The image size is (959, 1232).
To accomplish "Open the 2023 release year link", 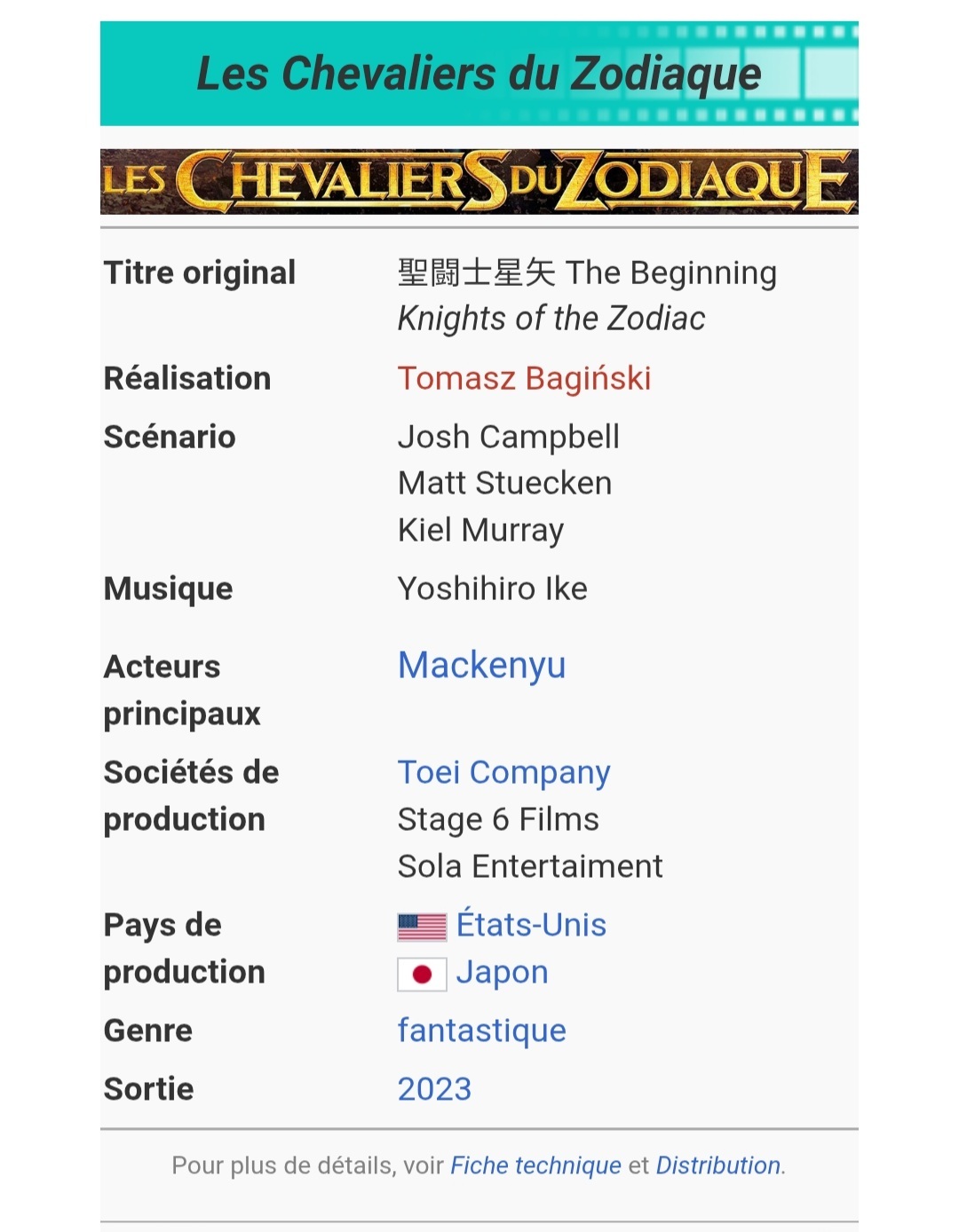I will [434, 1089].
